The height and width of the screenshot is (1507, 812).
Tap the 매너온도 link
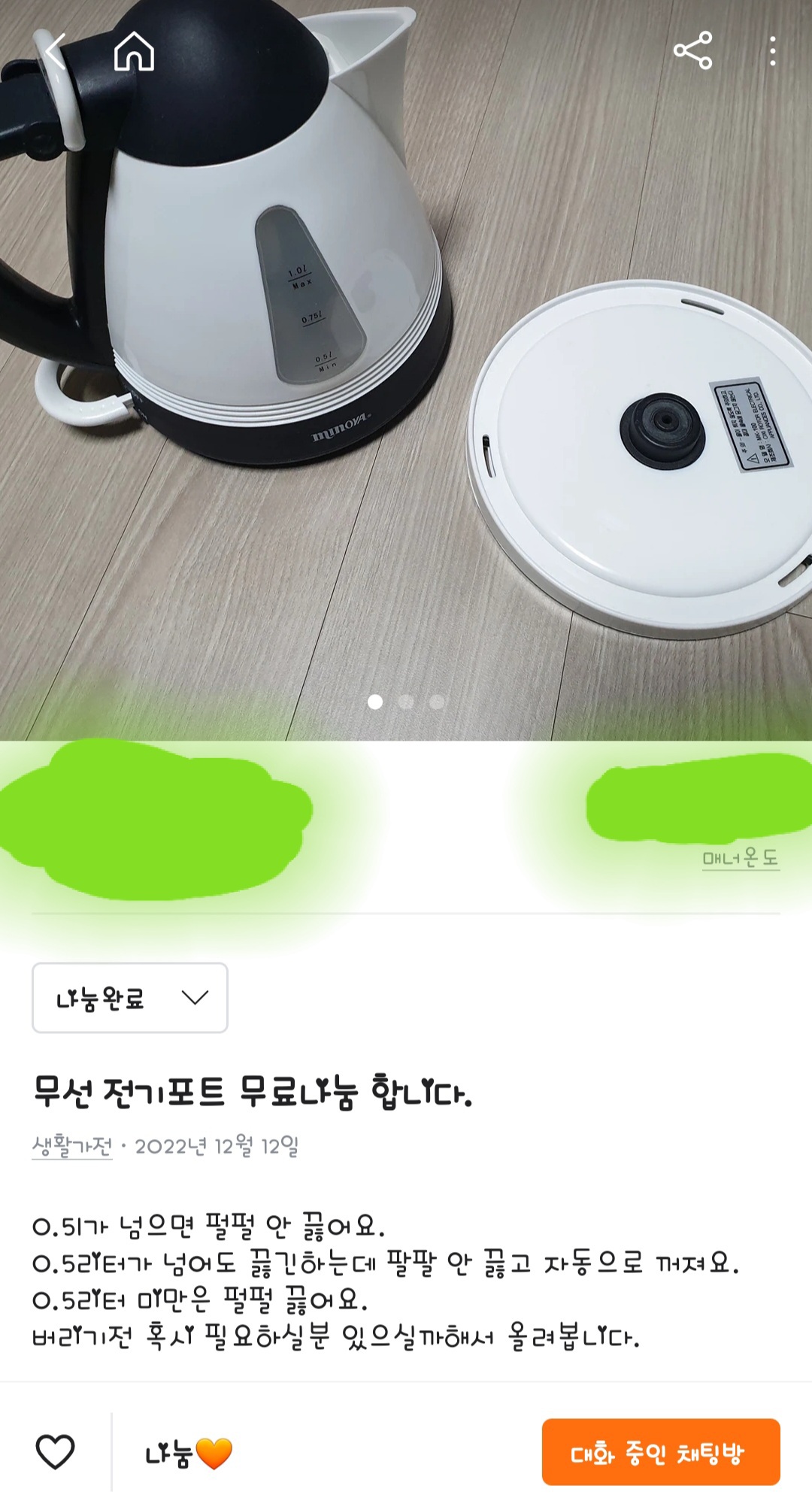(741, 858)
